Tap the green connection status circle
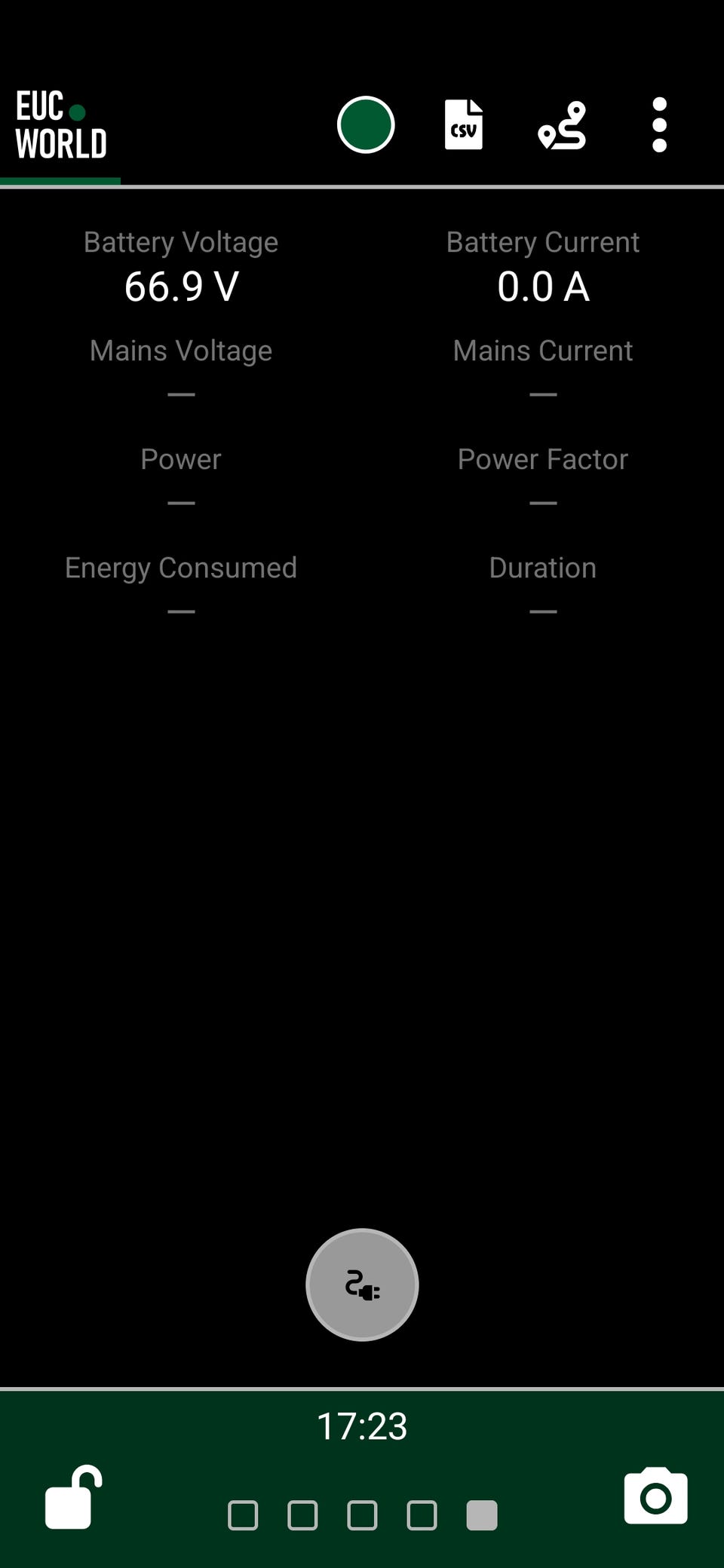 [x=366, y=125]
